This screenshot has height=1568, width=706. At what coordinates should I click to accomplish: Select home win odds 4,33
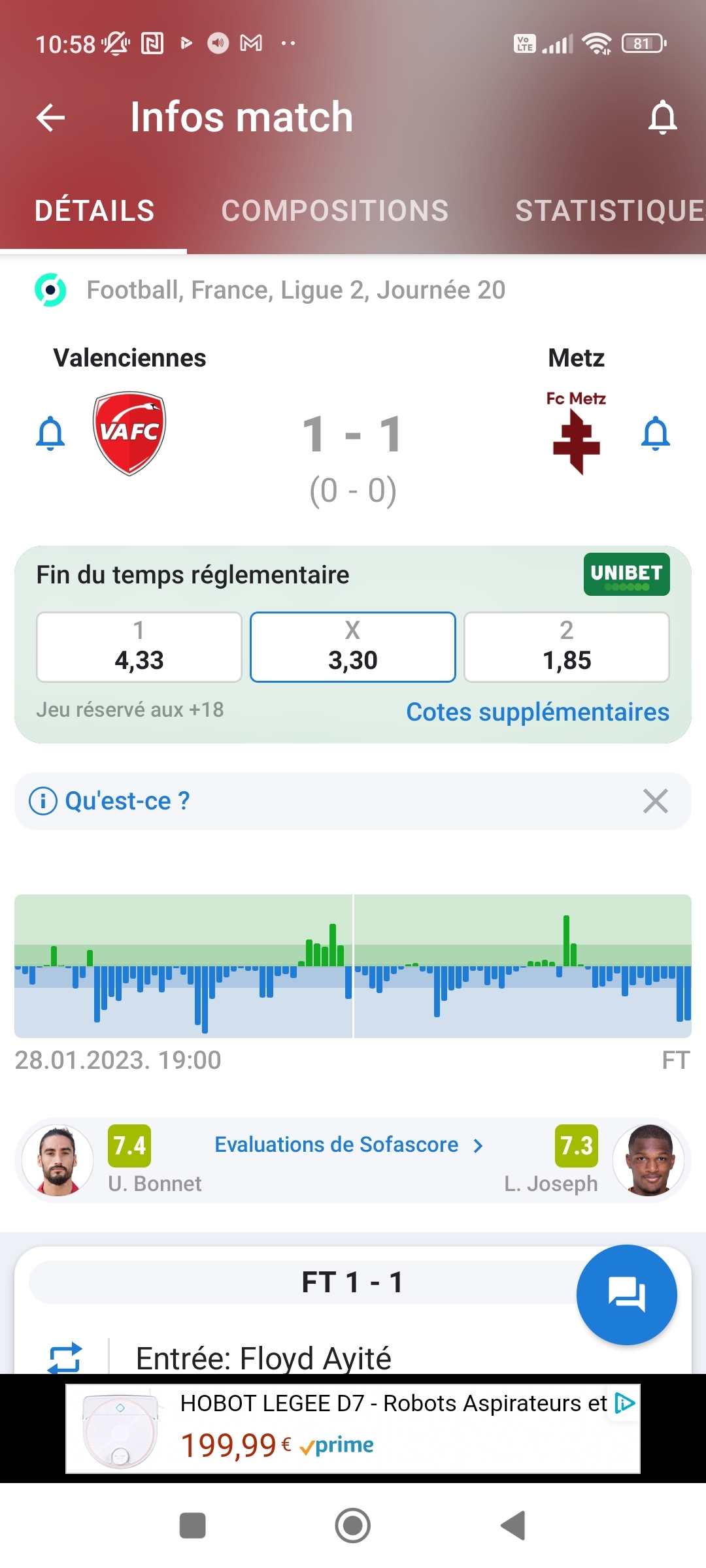tap(139, 647)
